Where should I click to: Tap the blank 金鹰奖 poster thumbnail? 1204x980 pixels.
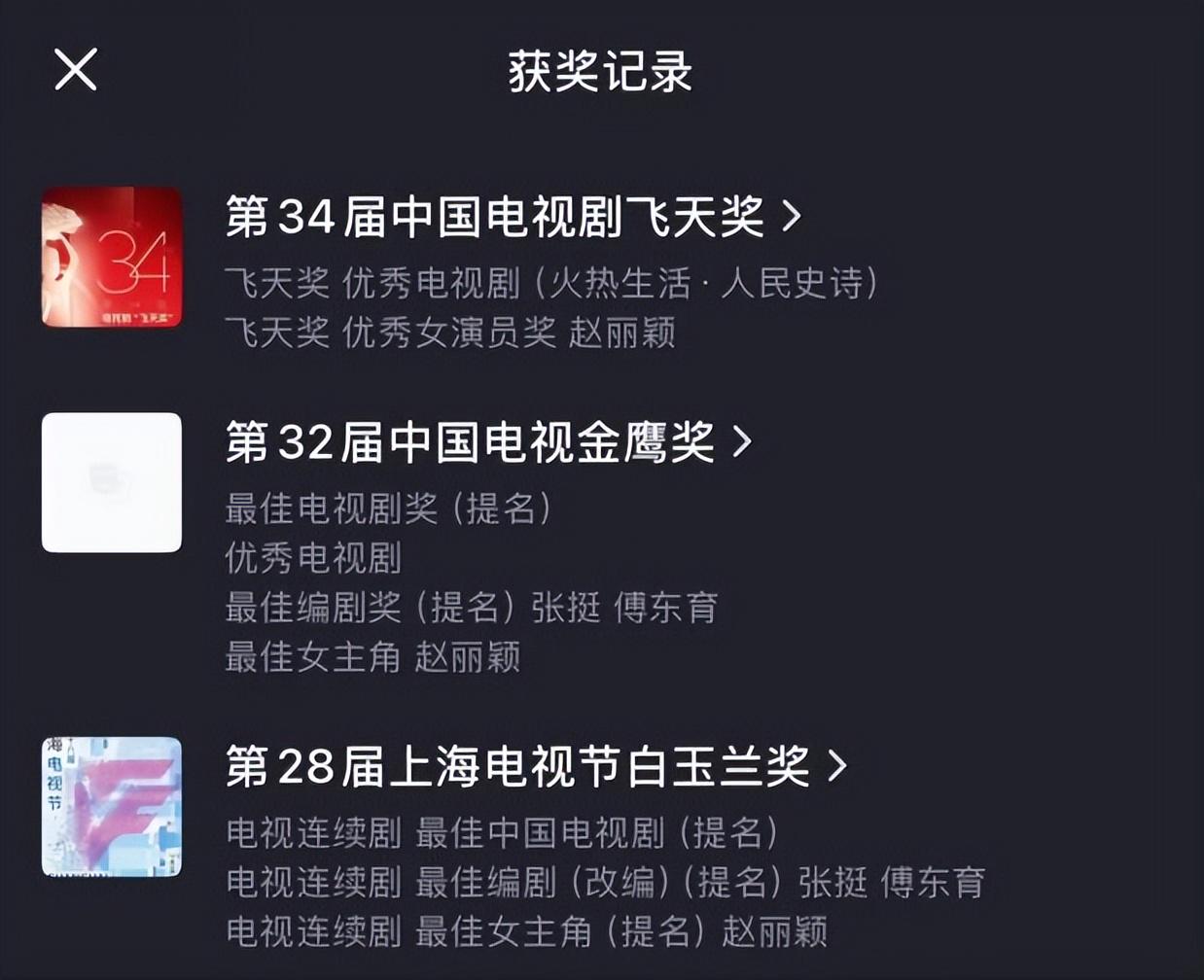coord(112,482)
